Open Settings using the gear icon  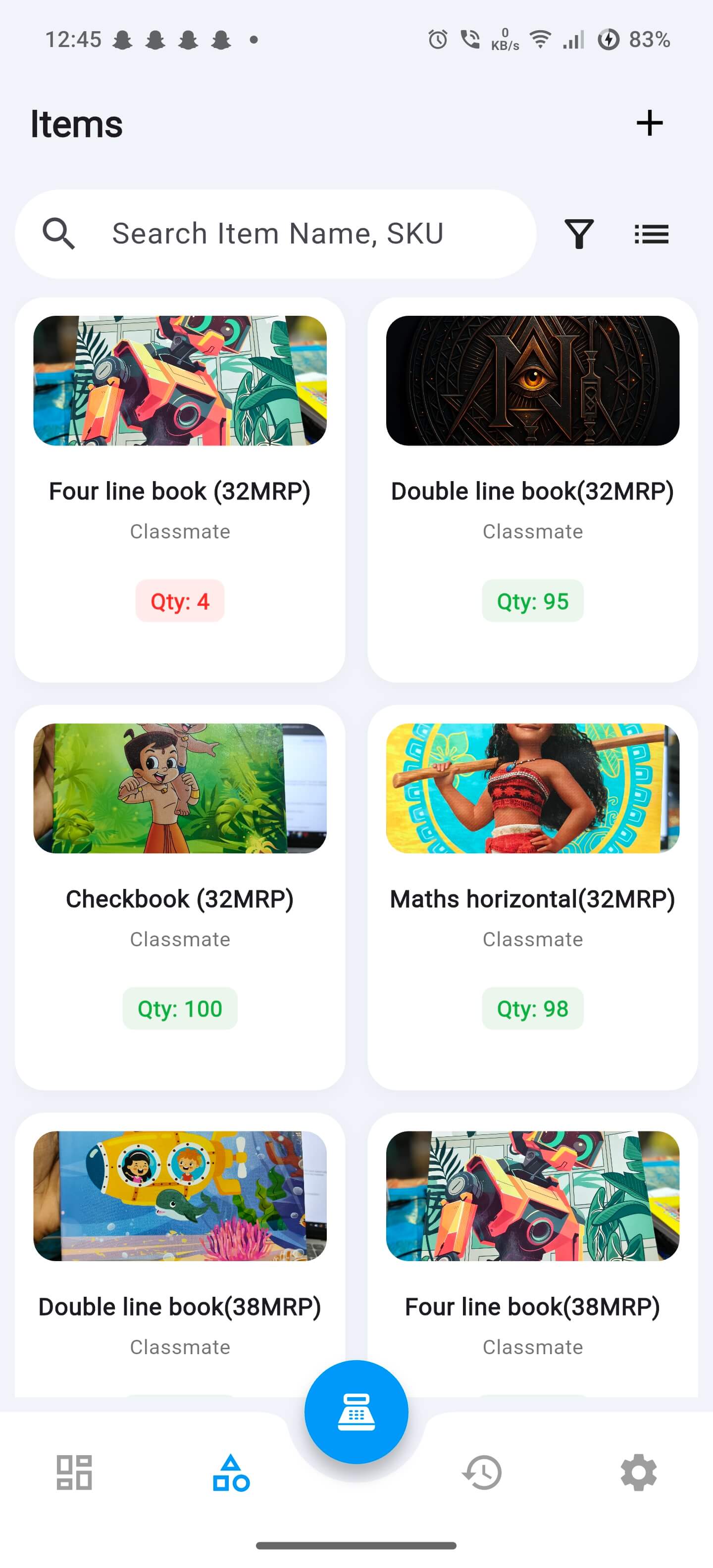coord(638,1473)
